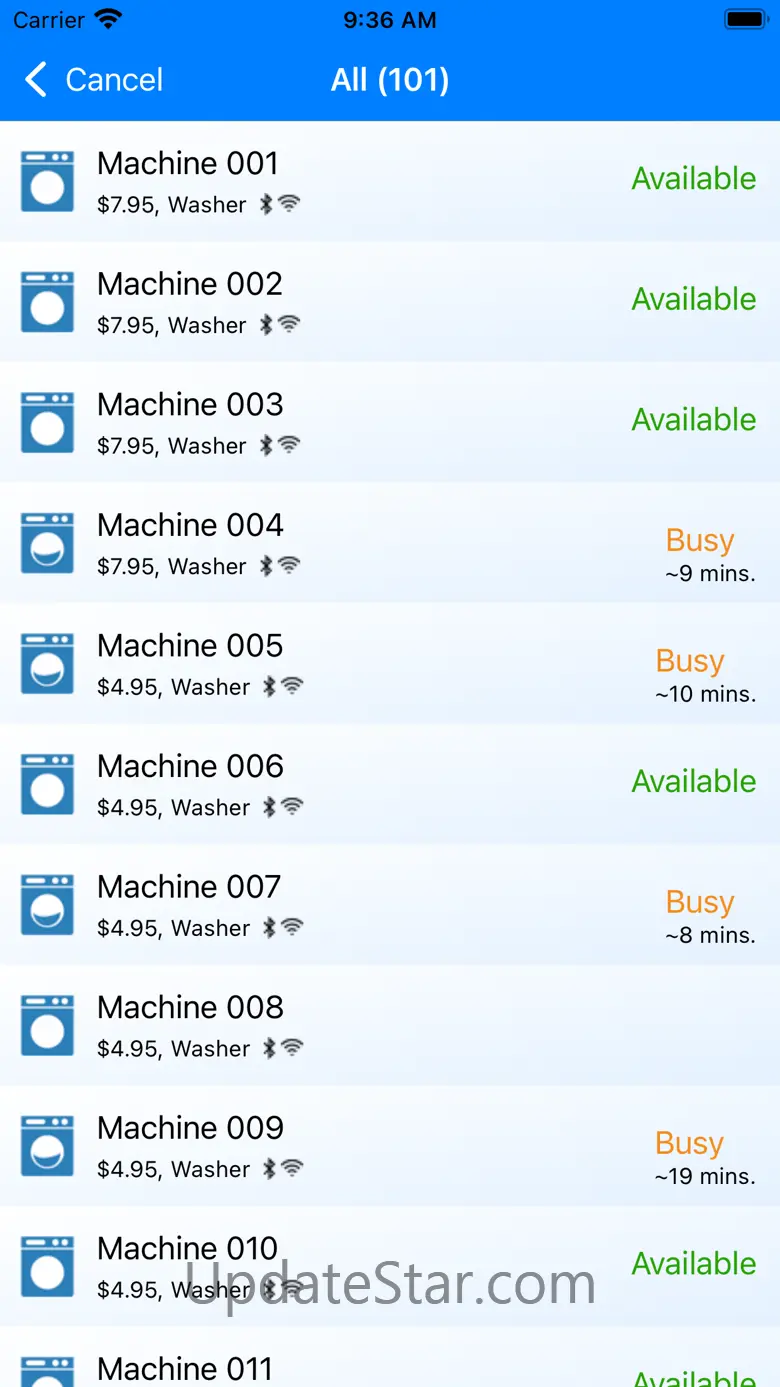The width and height of the screenshot is (780, 1387).
Task: Select Machine 001 washer
Action: (x=390, y=181)
